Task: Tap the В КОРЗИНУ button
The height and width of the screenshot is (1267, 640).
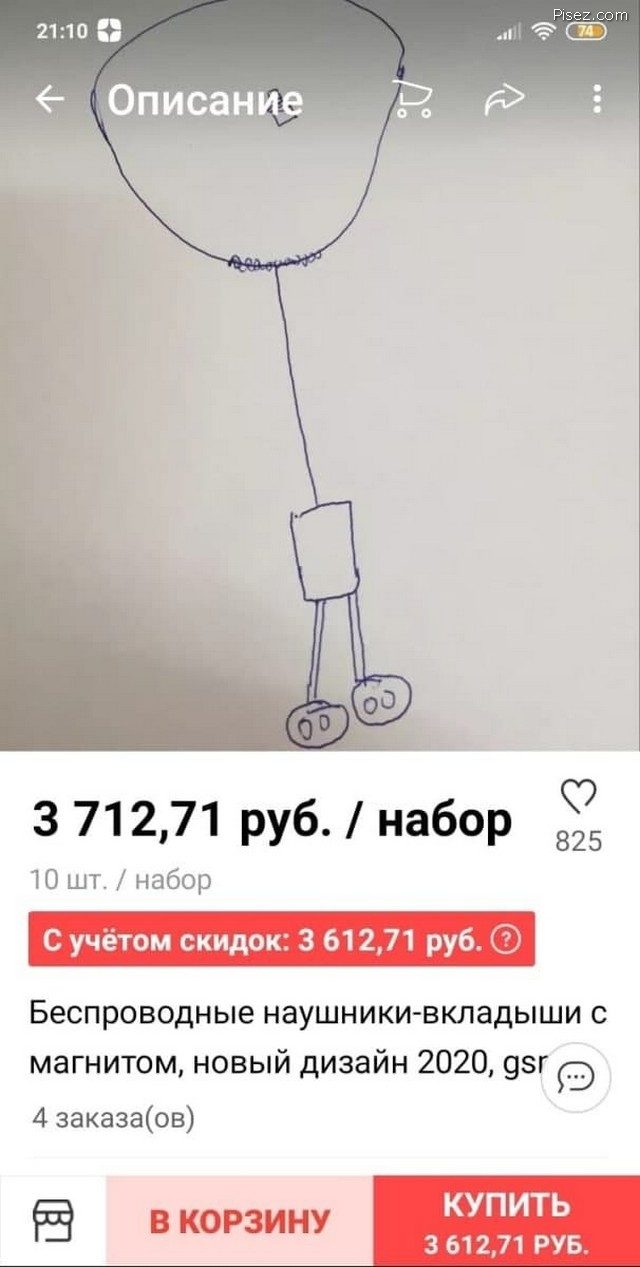Action: pos(239,1221)
